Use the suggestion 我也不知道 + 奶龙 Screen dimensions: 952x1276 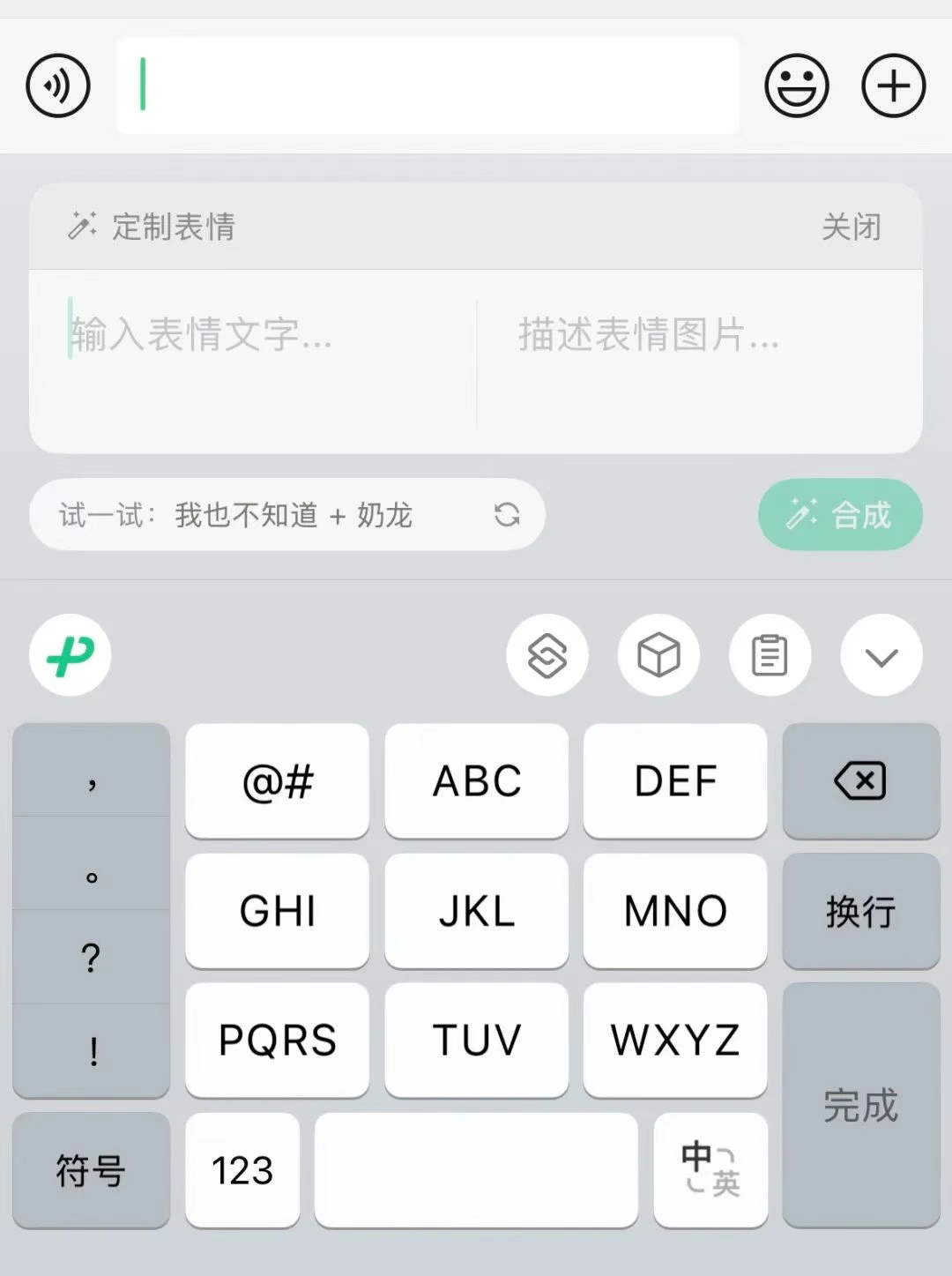[x=293, y=515]
